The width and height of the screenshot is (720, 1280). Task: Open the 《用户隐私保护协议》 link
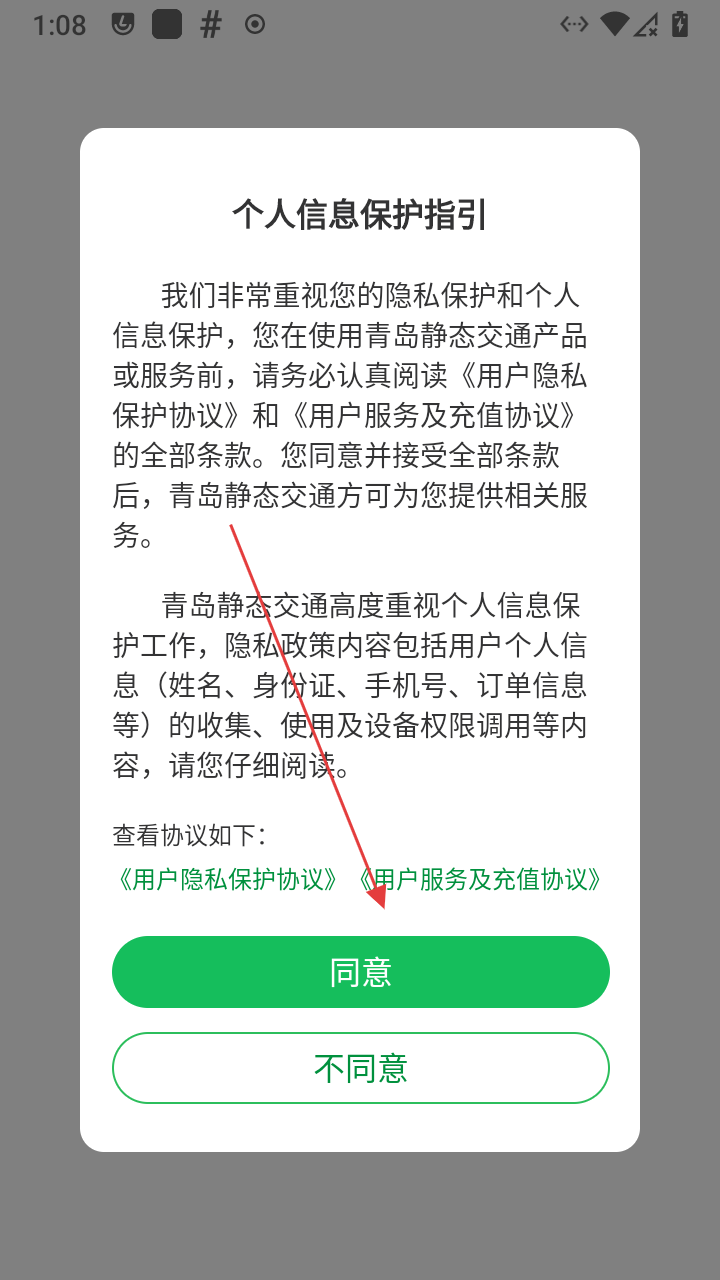tap(226, 879)
